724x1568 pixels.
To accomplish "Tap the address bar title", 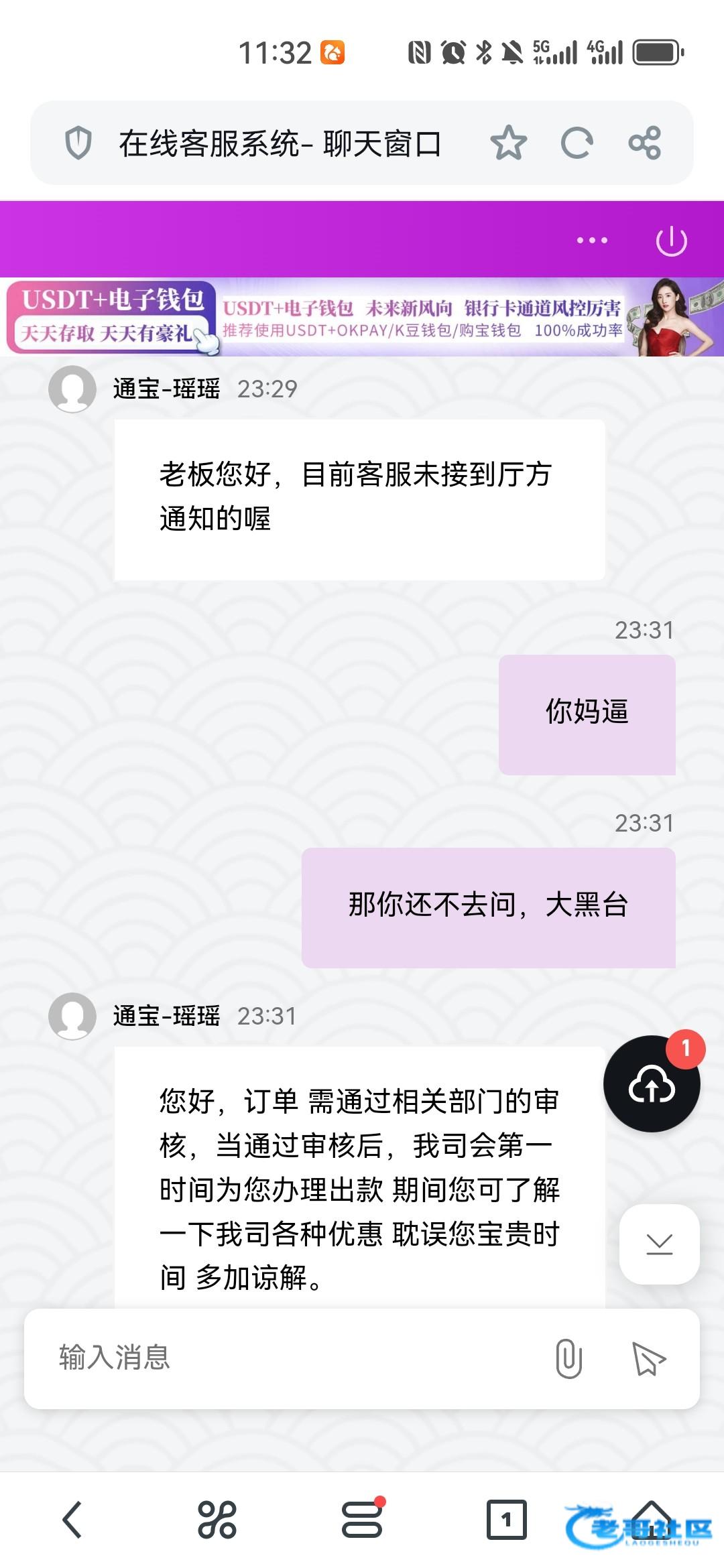I will point(279,143).
